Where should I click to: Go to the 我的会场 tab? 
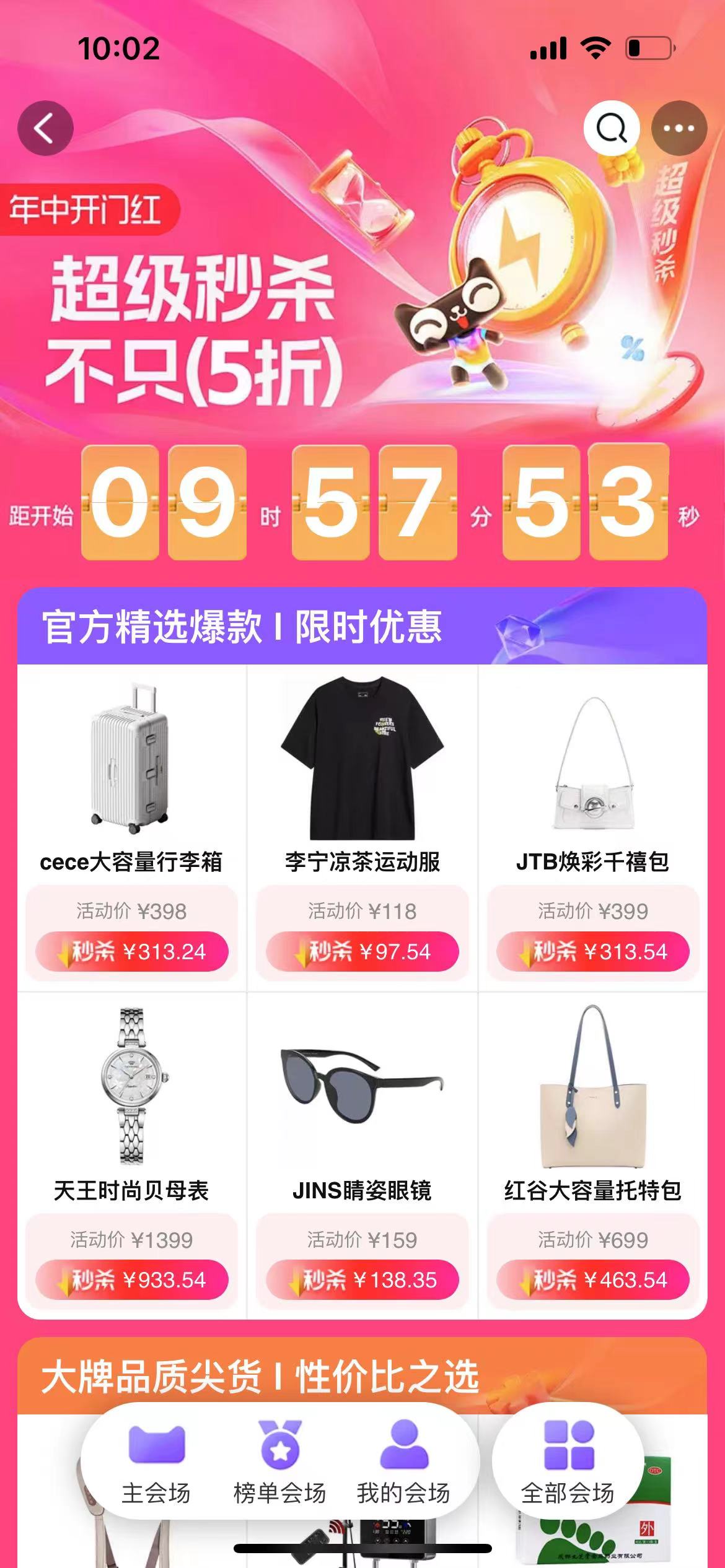pyautogui.click(x=403, y=1463)
